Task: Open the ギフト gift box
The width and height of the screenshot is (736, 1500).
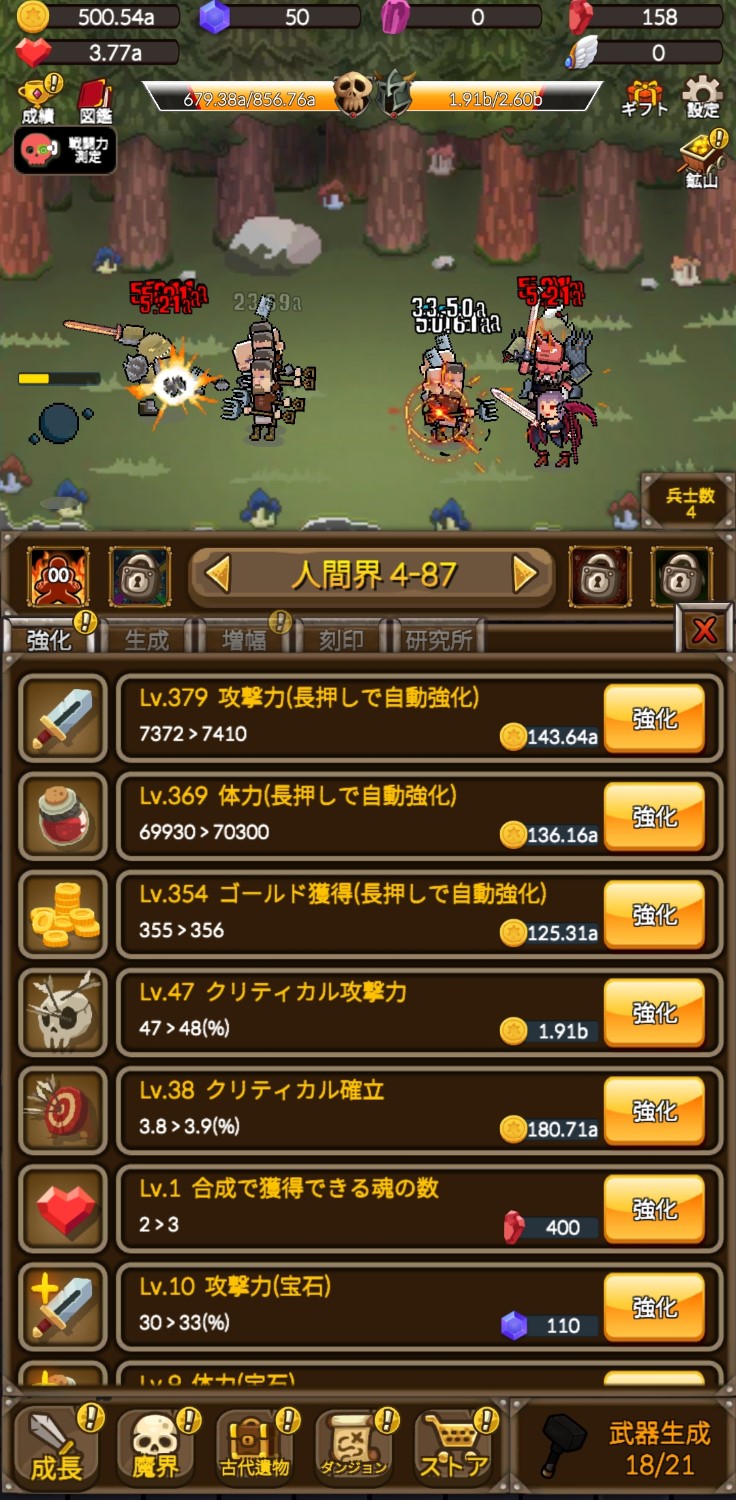Action: coord(644,97)
